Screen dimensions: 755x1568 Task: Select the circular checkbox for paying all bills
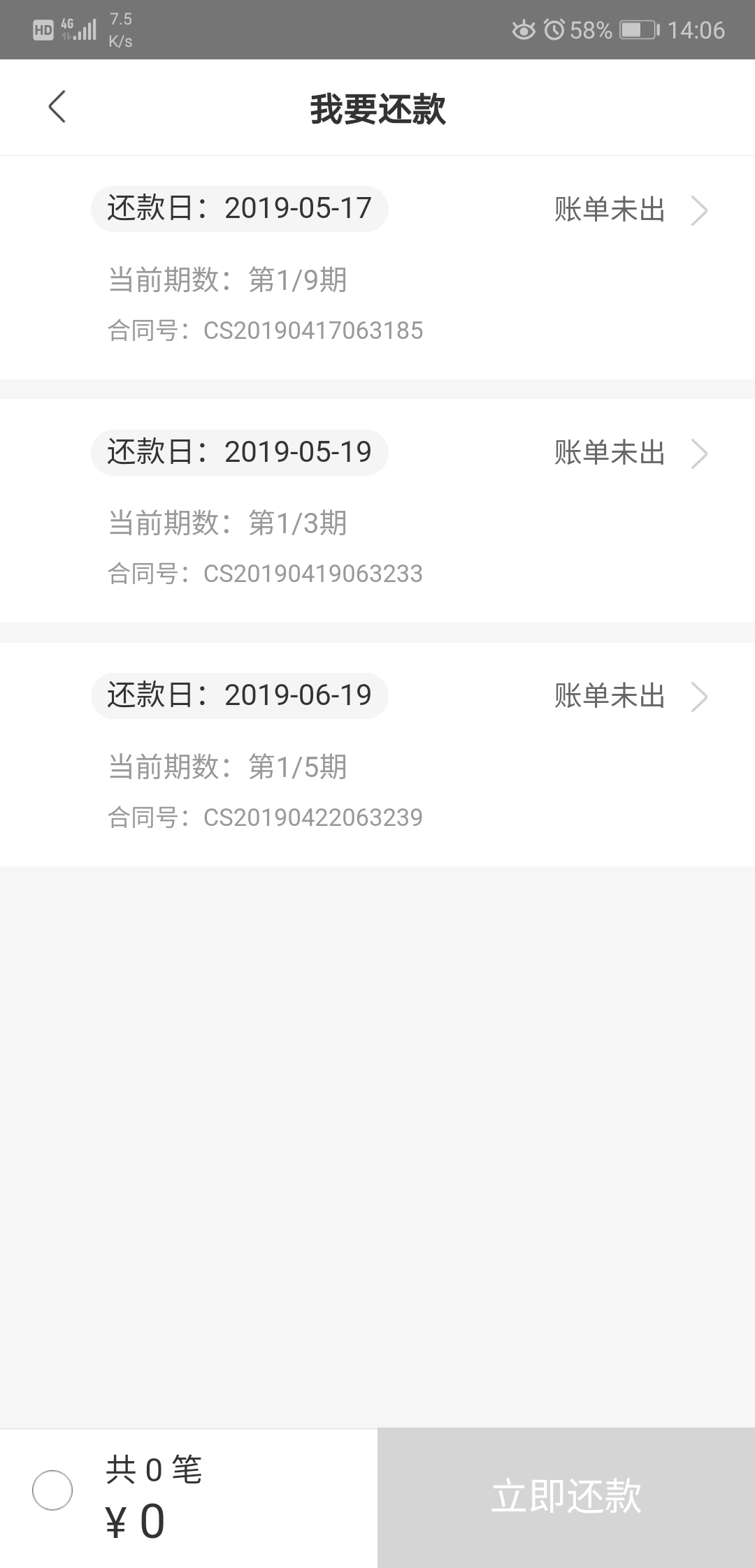pyautogui.click(x=53, y=1489)
